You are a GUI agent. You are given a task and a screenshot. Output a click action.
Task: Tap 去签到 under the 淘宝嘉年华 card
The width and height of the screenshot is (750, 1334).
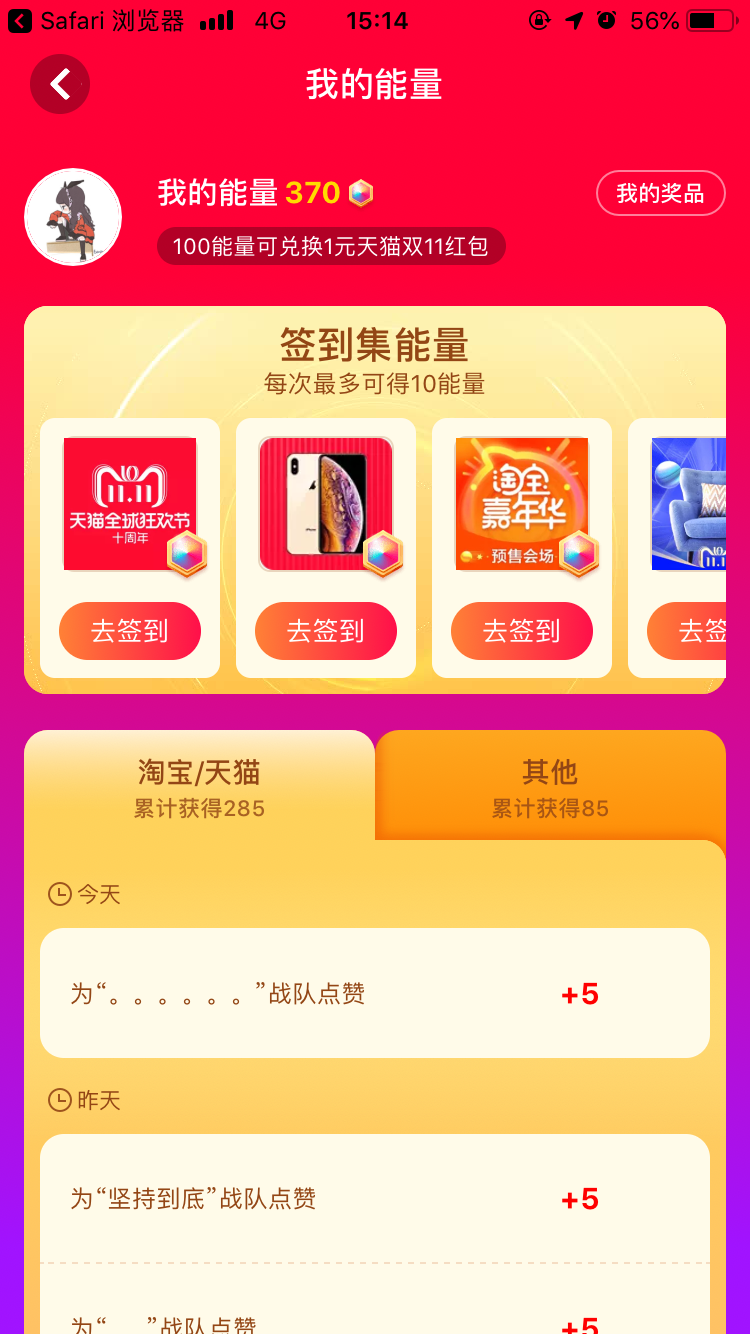pyautogui.click(x=522, y=631)
